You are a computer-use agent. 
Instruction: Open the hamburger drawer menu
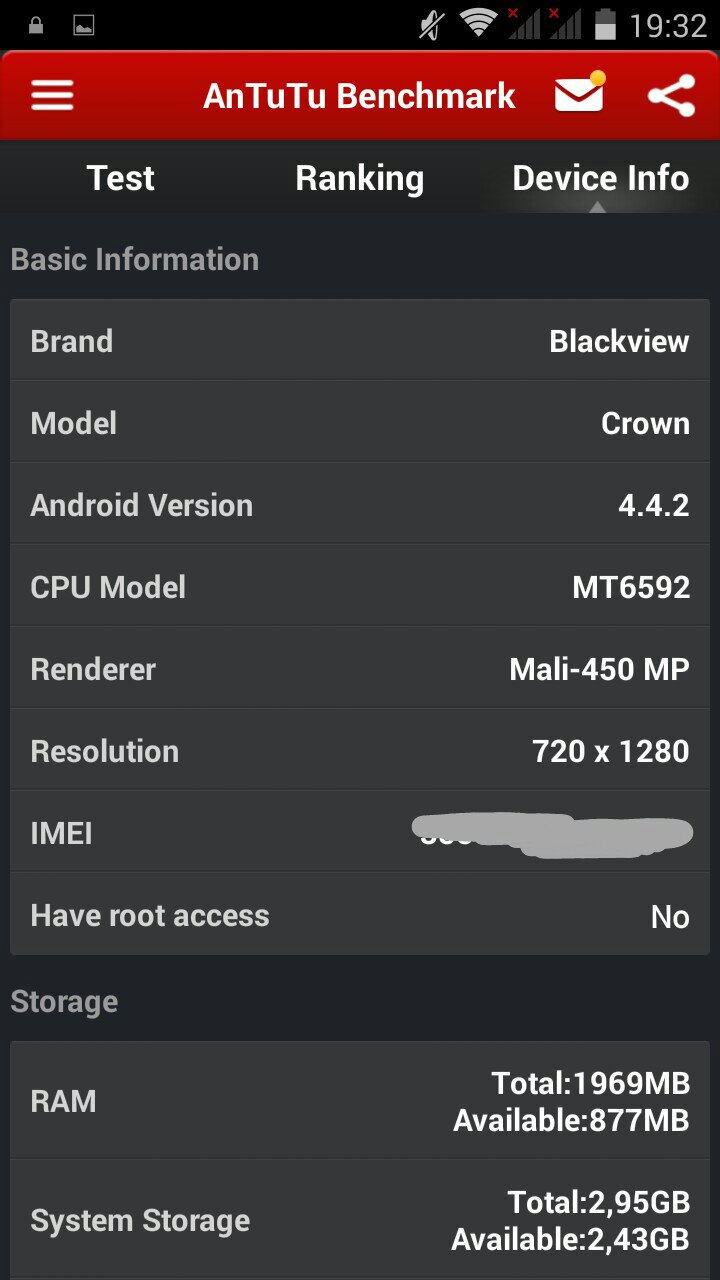click(x=53, y=96)
